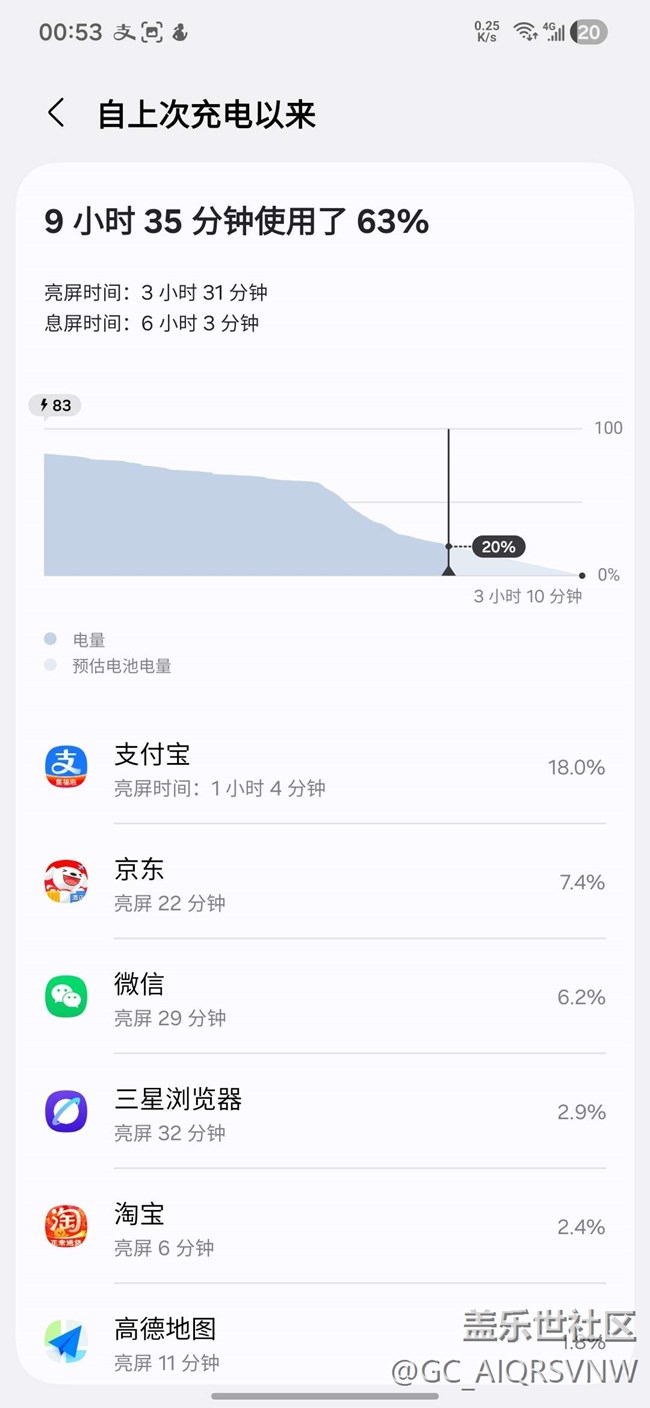Open 京东 battery usage details

click(x=325, y=883)
